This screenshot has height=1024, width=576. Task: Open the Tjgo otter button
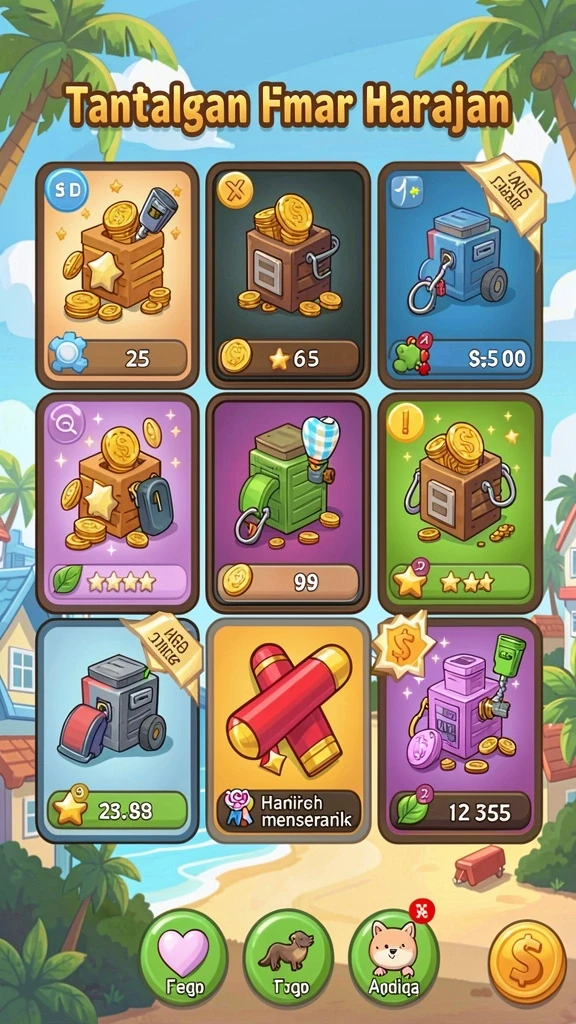tap(288, 958)
